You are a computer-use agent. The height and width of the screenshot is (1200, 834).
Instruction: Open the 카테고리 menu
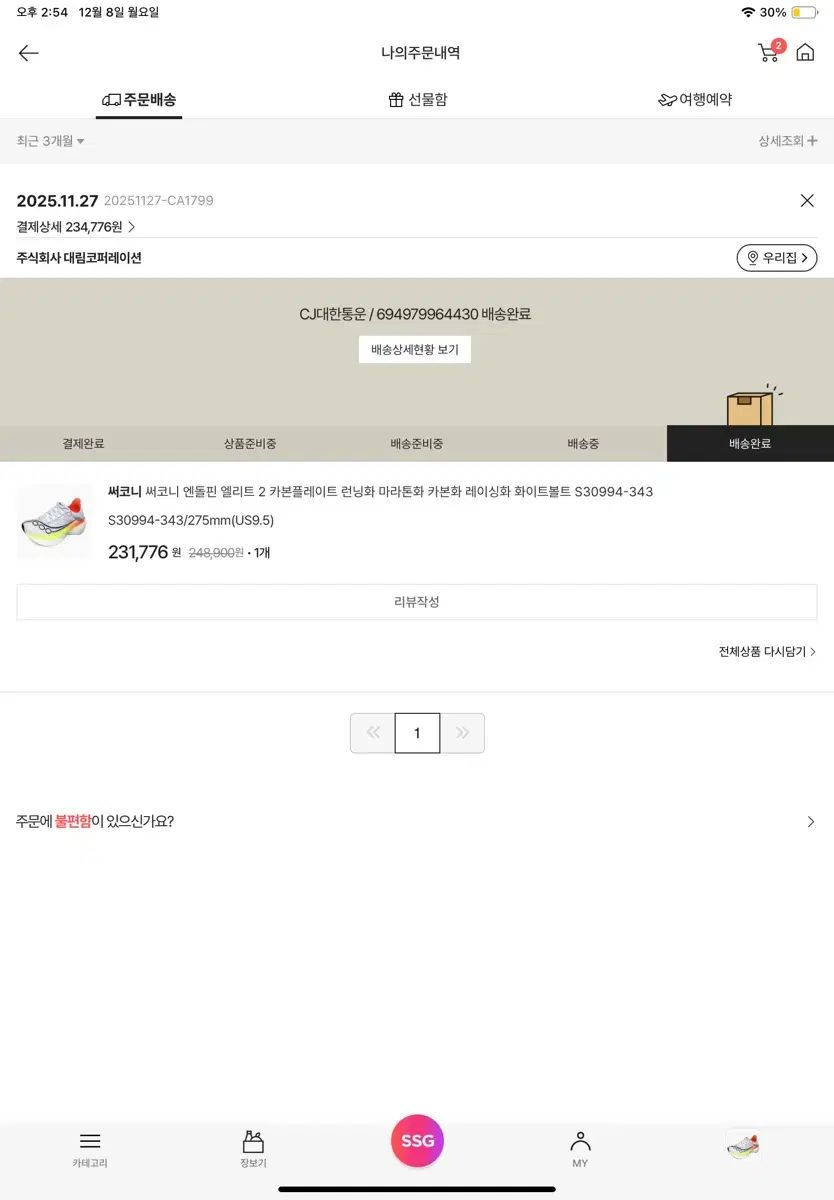point(89,1149)
